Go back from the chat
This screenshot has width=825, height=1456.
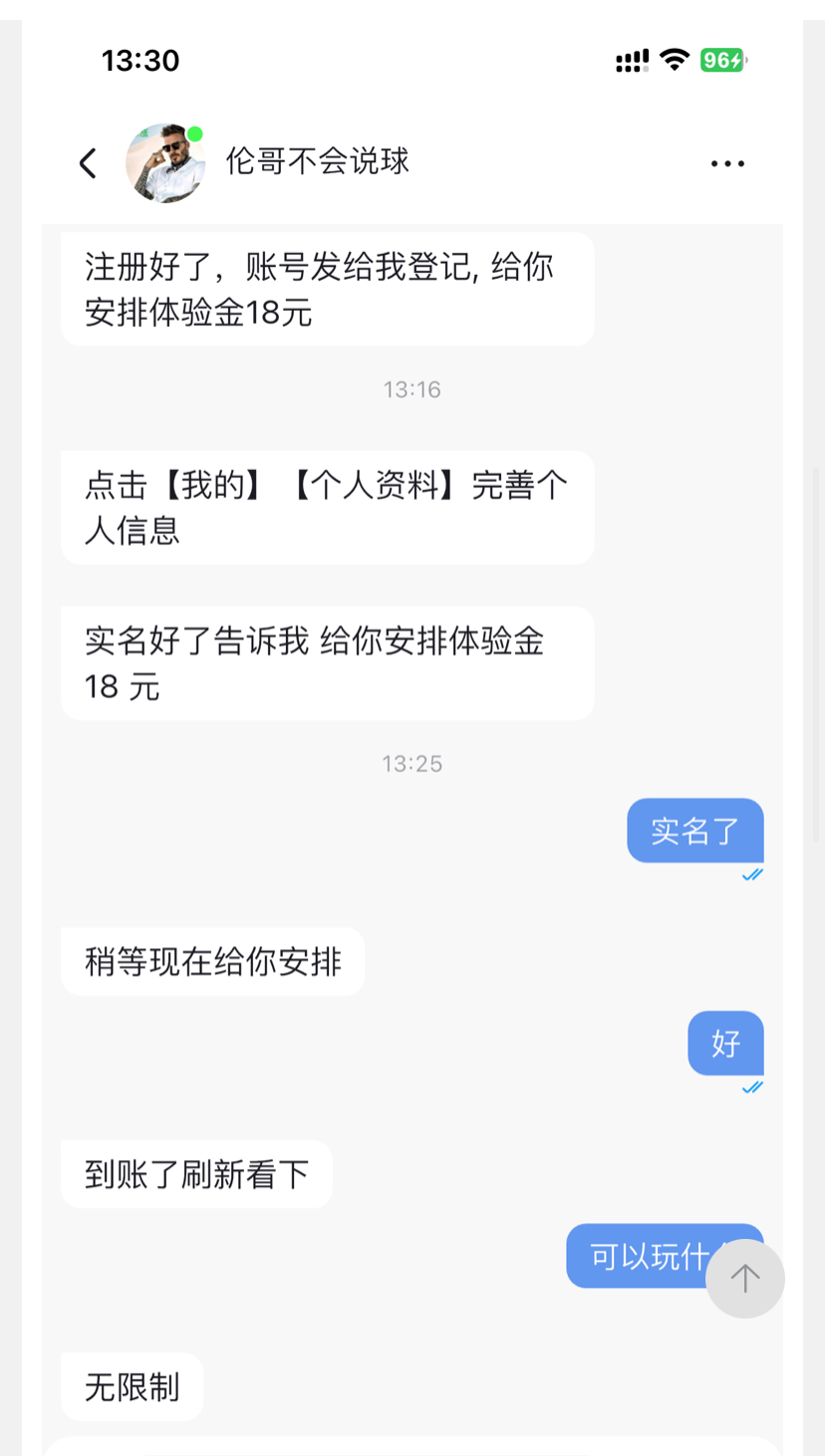88,163
